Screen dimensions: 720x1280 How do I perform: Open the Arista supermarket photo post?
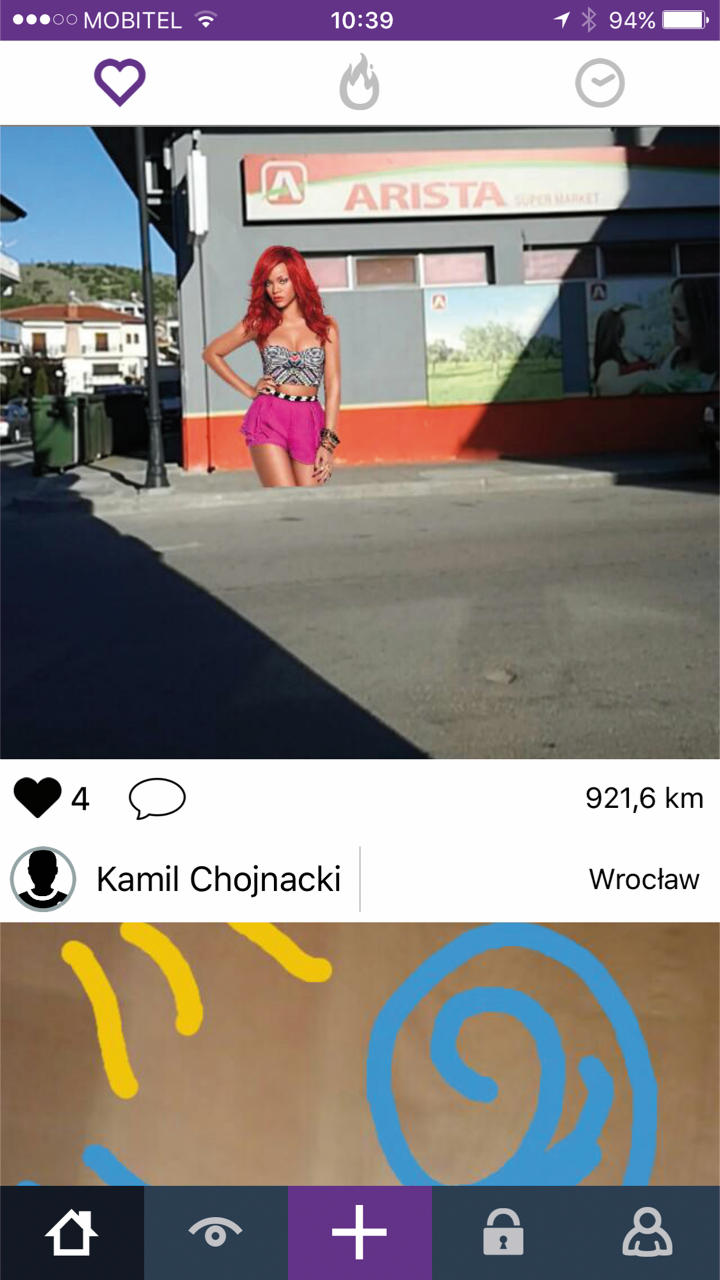(360, 442)
